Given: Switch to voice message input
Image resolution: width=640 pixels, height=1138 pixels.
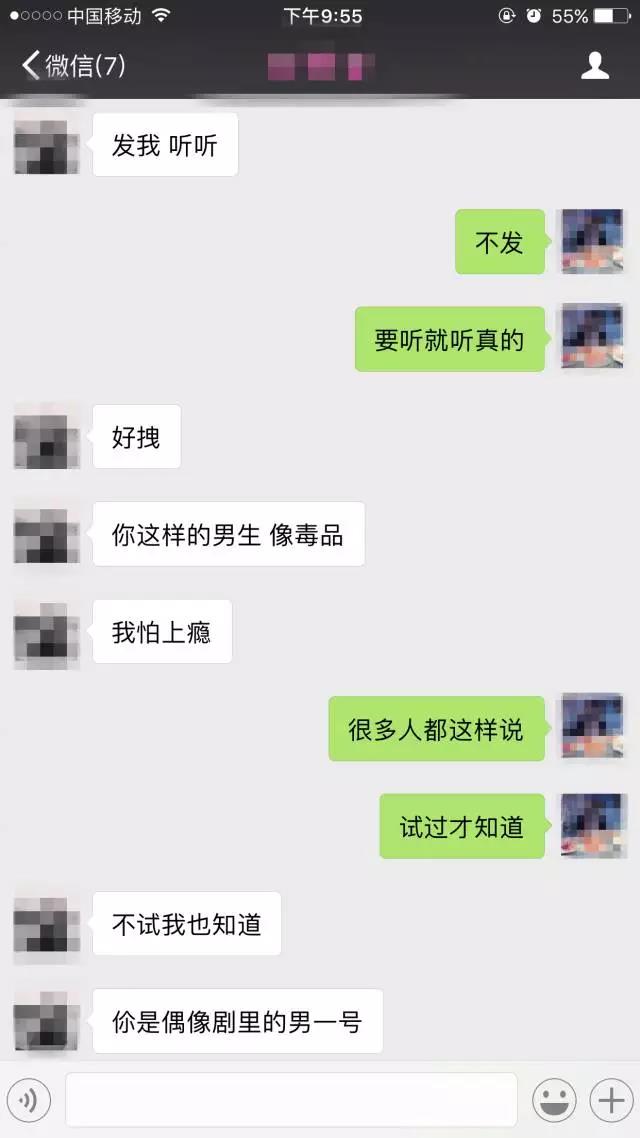Looking at the screenshot, I should click(x=30, y=1100).
